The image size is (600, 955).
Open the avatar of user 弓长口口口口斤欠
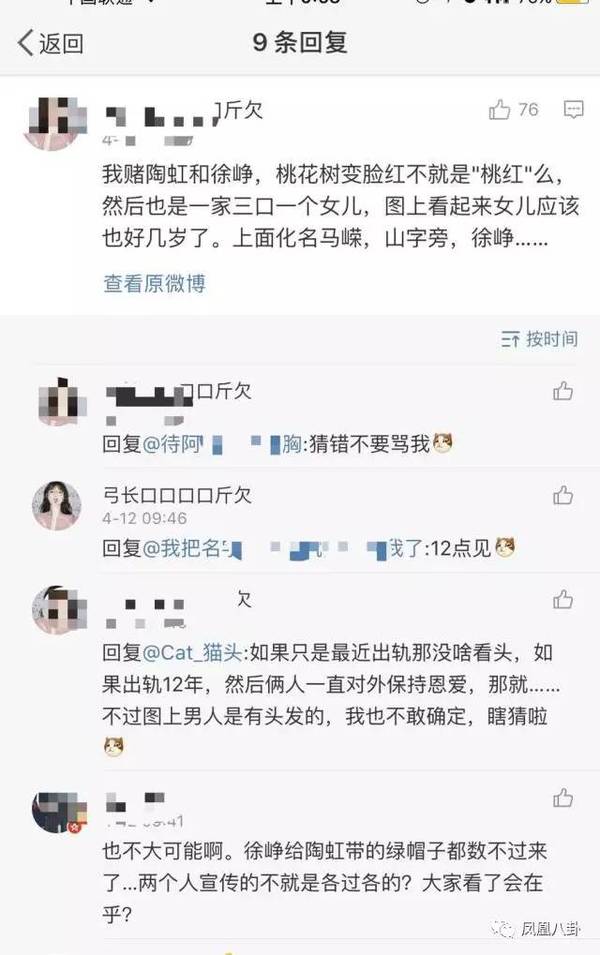coord(57,505)
